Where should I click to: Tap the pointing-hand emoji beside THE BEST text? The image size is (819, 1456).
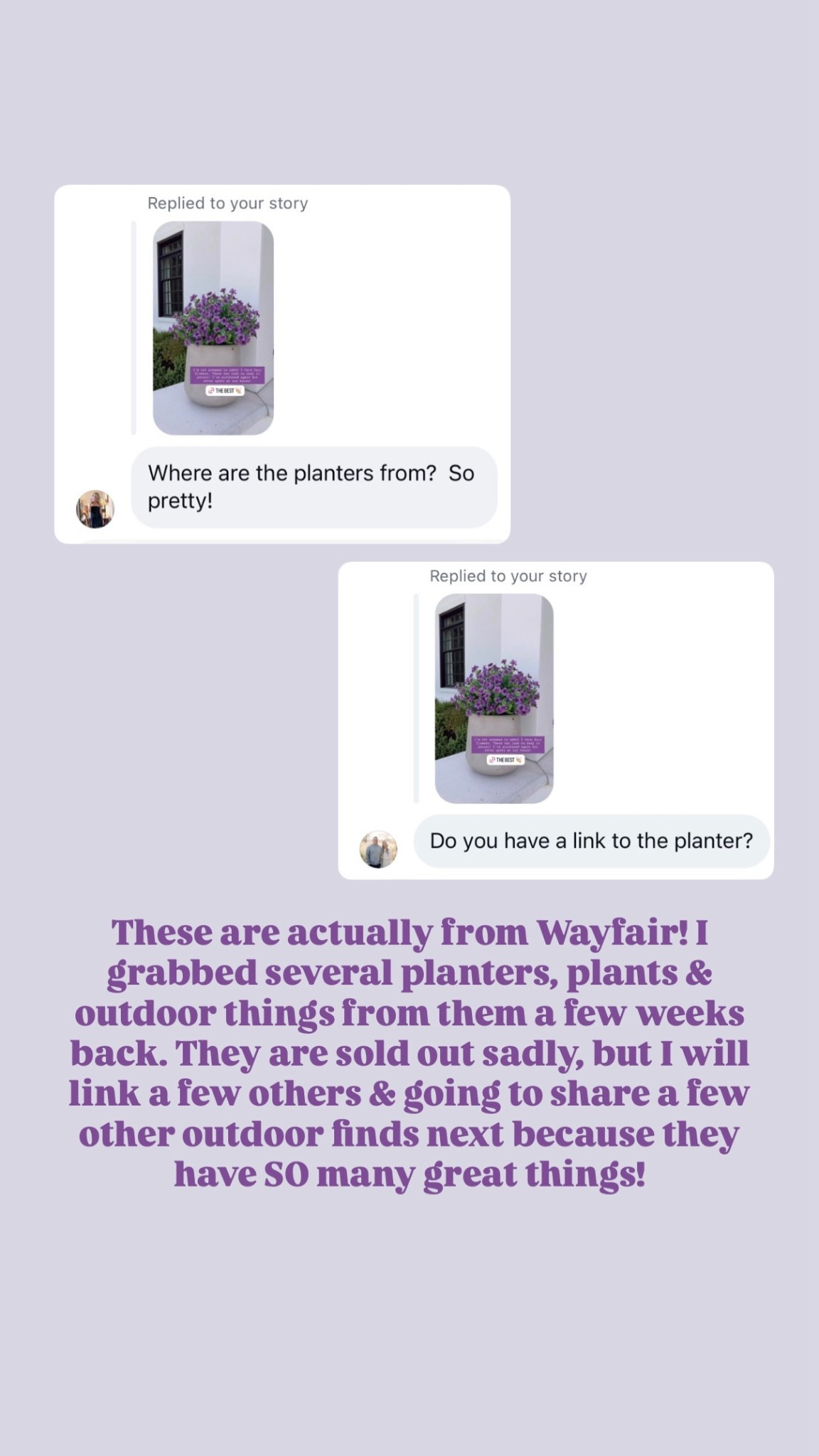click(240, 390)
